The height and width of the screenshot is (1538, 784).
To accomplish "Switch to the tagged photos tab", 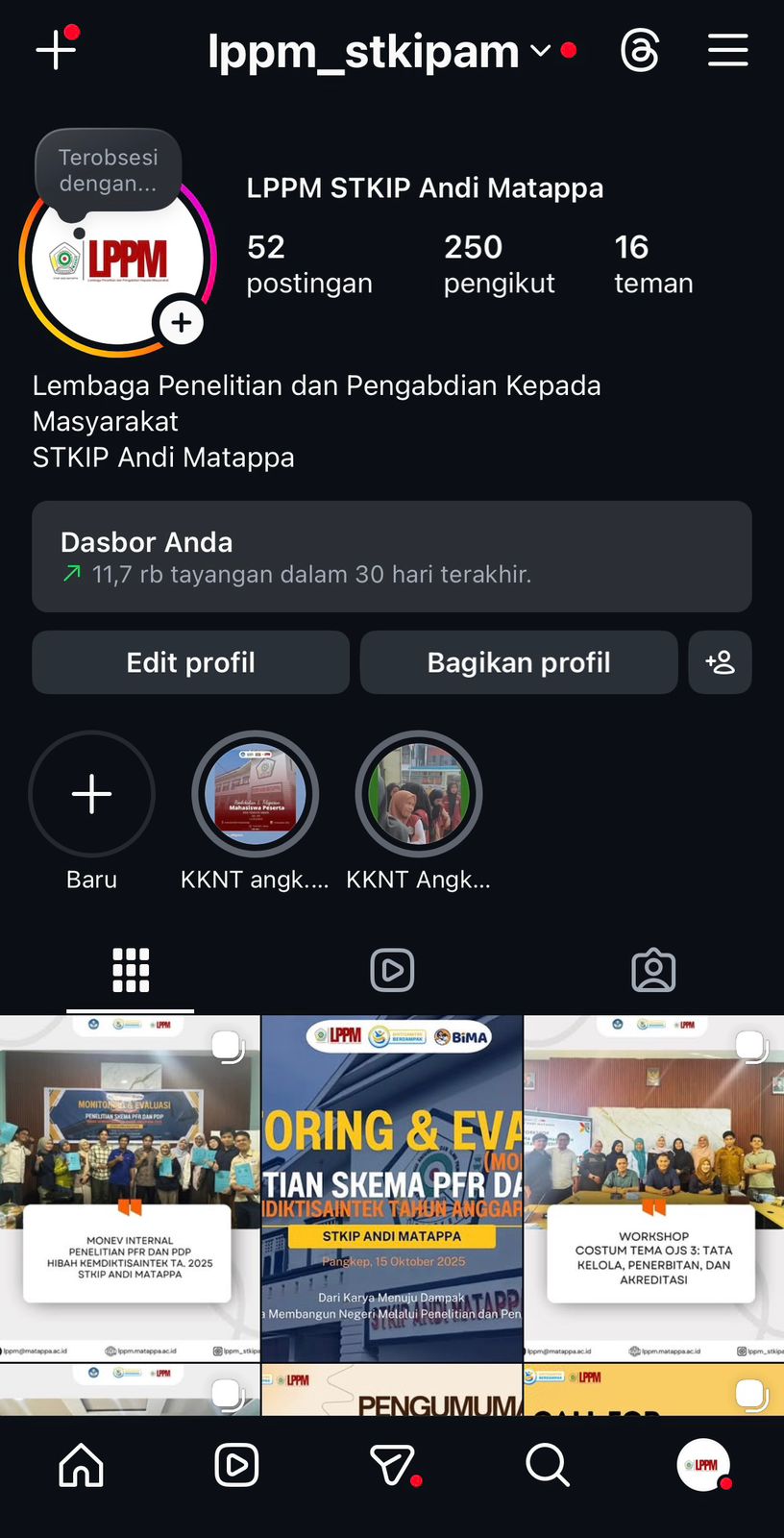I will 653,970.
